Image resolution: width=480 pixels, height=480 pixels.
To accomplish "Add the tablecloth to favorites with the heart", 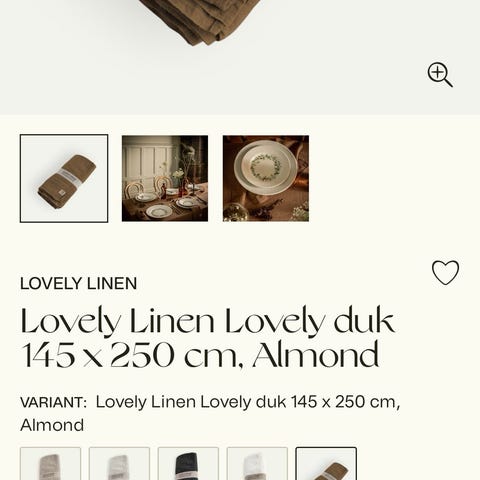I will pyautogui.click(x=445, y=272).
